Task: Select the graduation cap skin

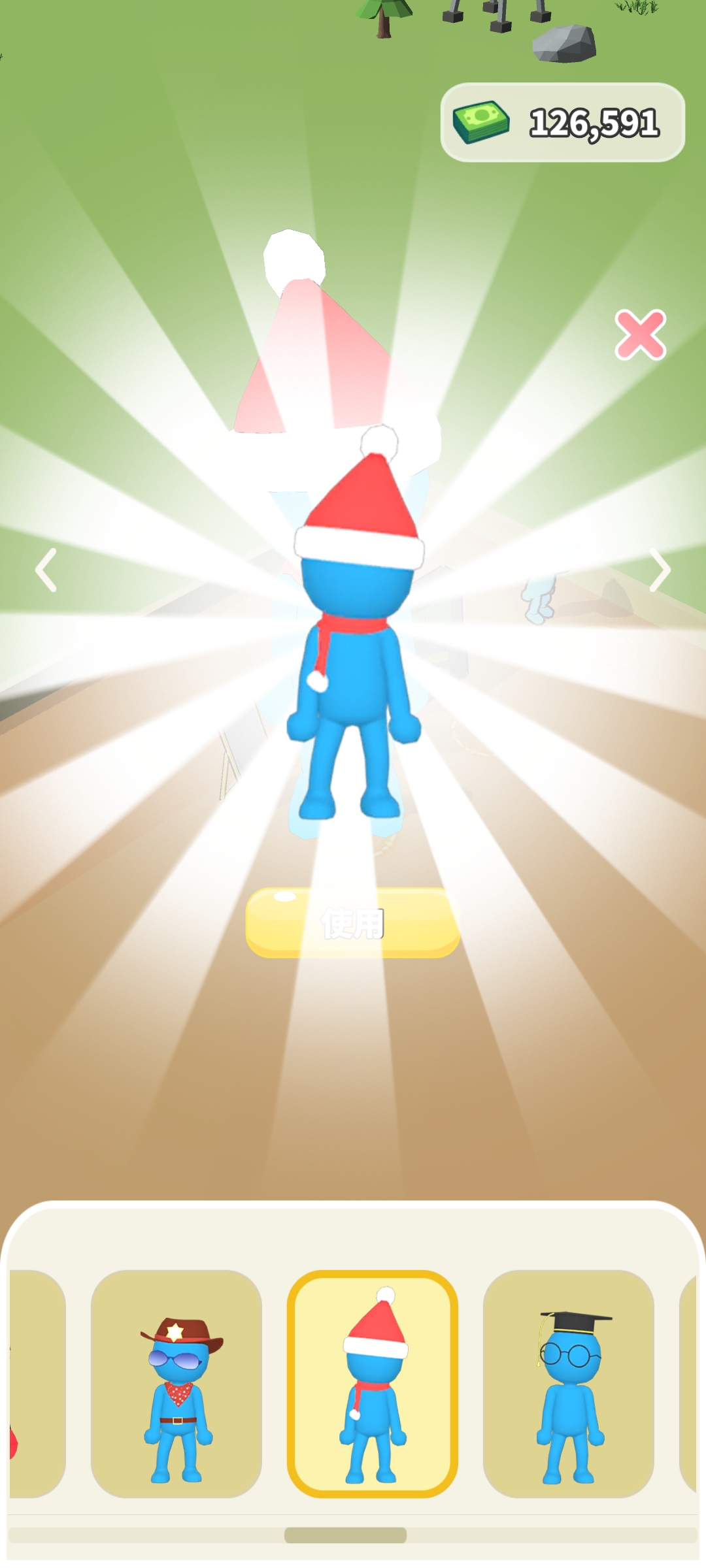Action: 568,1384
